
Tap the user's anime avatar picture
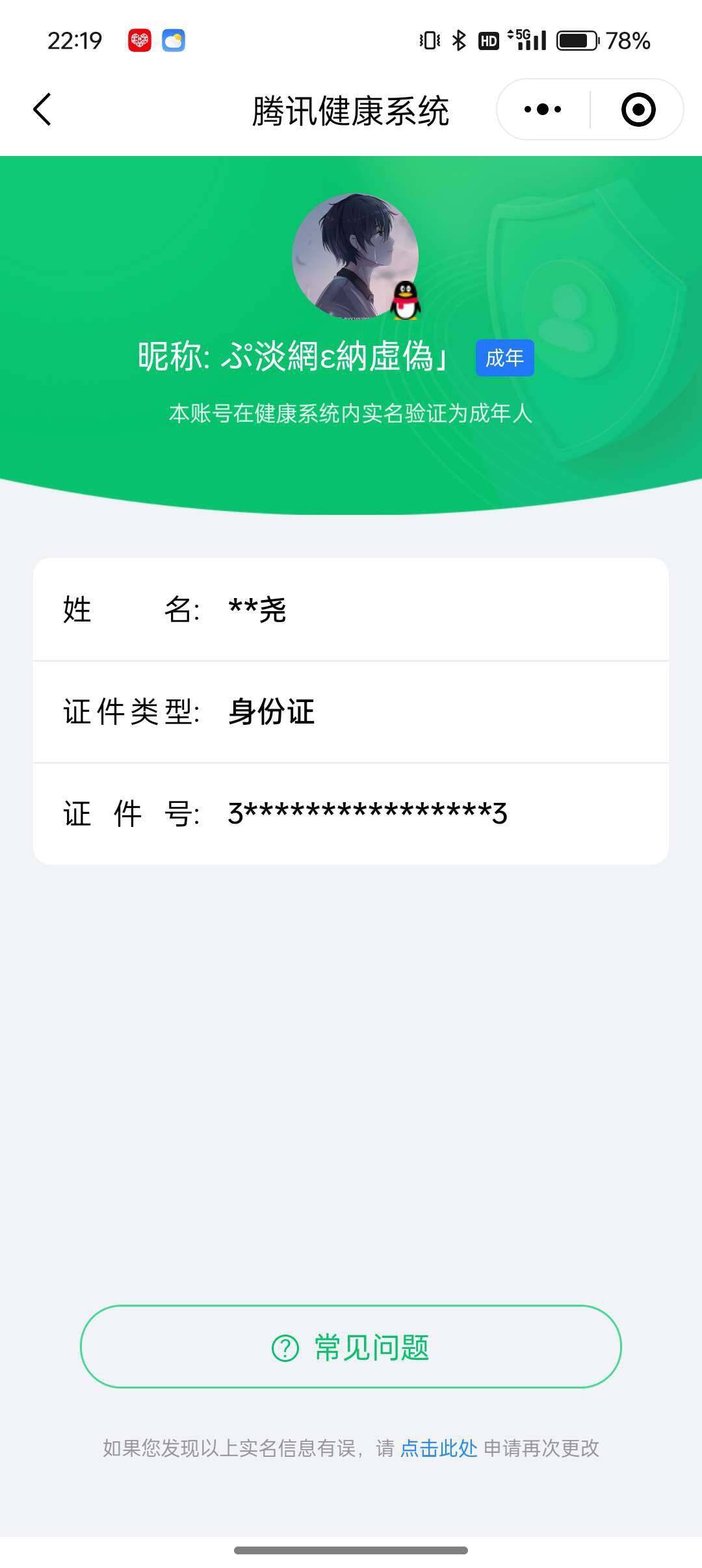[x=356, y=259]
